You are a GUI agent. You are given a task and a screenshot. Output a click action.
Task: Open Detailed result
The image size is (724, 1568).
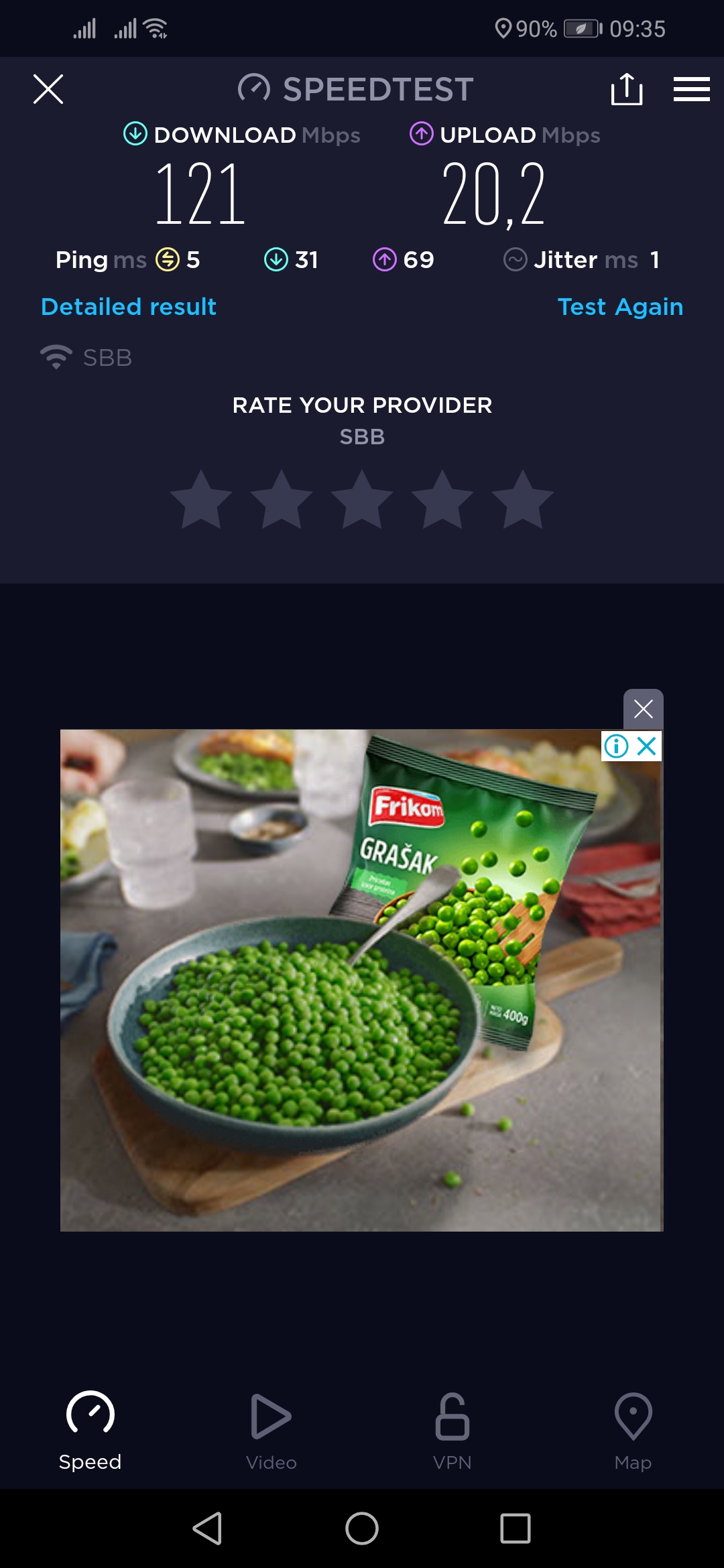coord(128,307)
